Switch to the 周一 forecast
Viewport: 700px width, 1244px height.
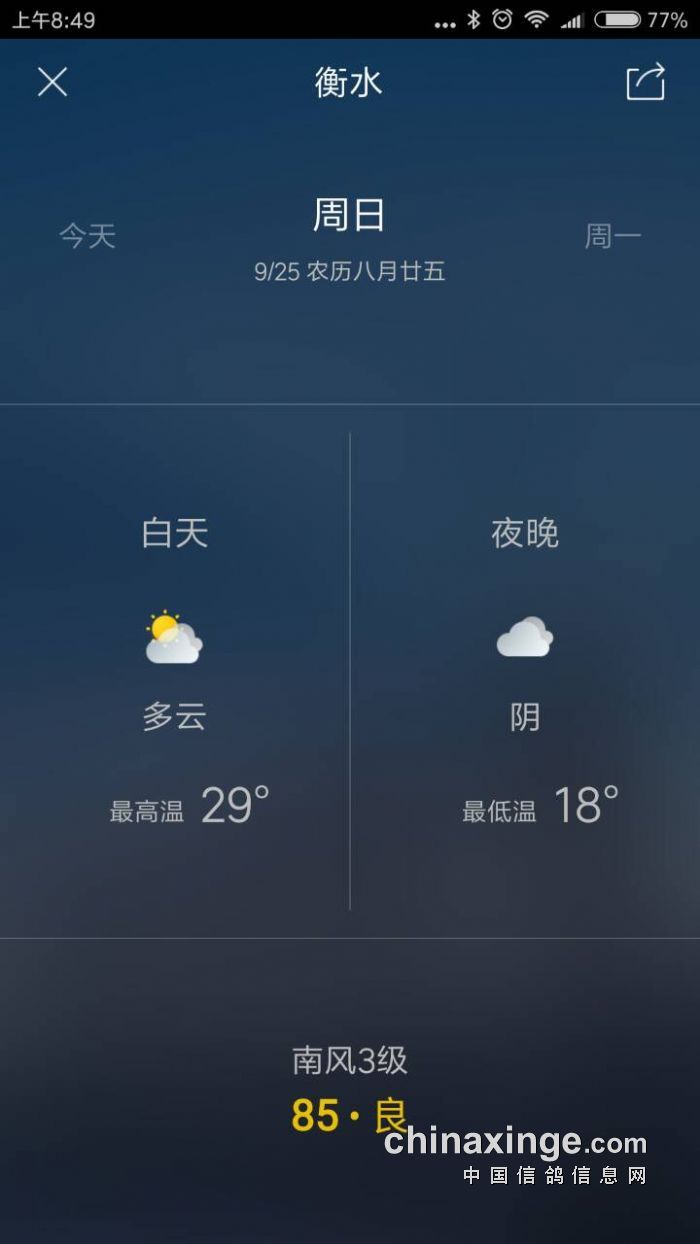coord(612,236)
